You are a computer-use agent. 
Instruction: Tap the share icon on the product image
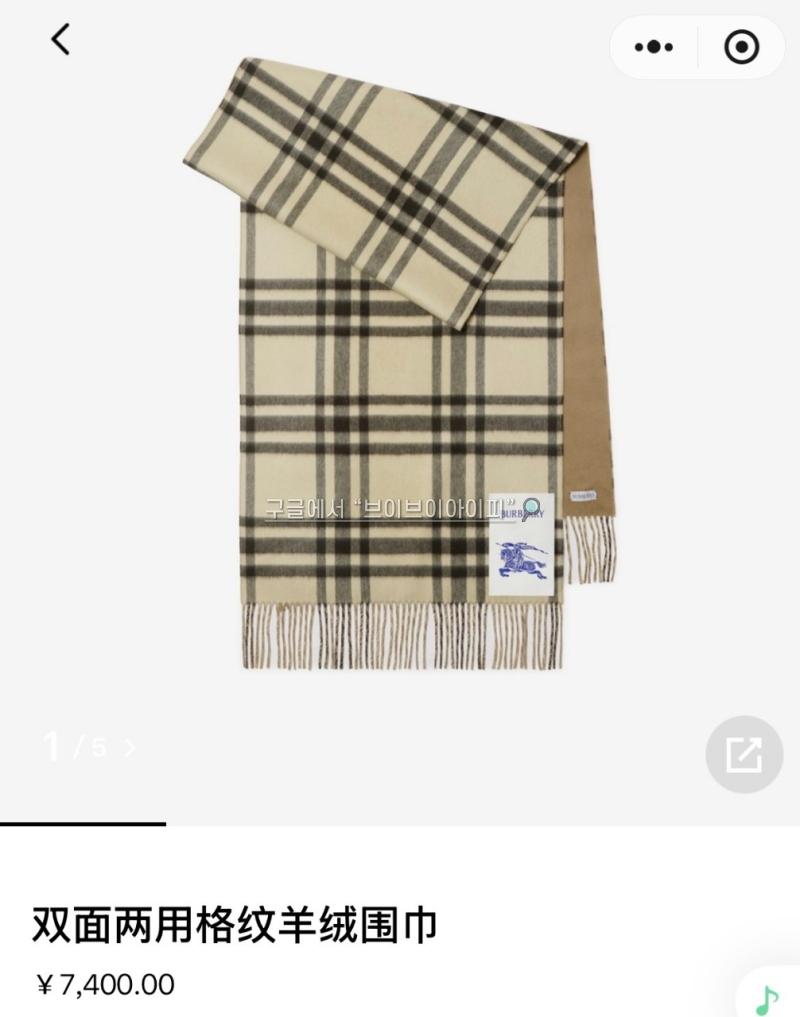pyautogui.click(x=743, y=754)
